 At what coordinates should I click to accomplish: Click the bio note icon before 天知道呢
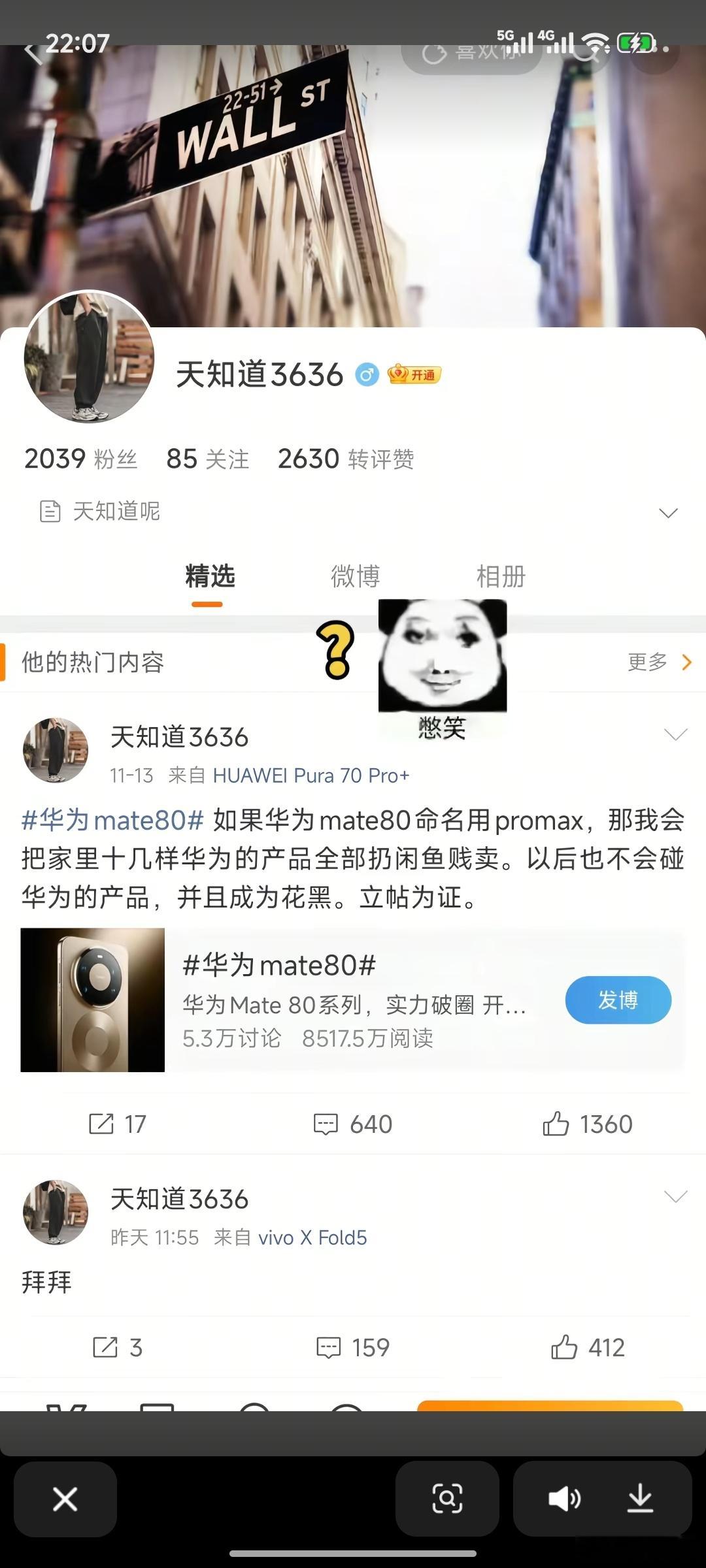[50, 512]
